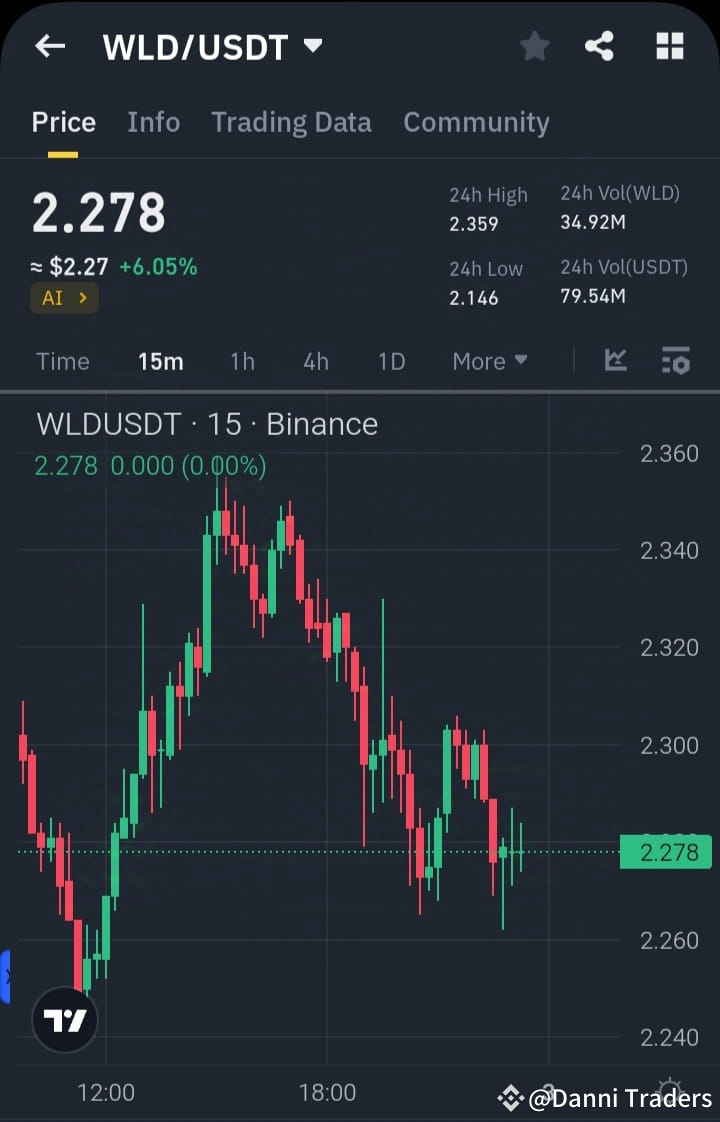Switch to the Trading Data tab
The image size is (720, 1122).
click(x=291, y=122)
